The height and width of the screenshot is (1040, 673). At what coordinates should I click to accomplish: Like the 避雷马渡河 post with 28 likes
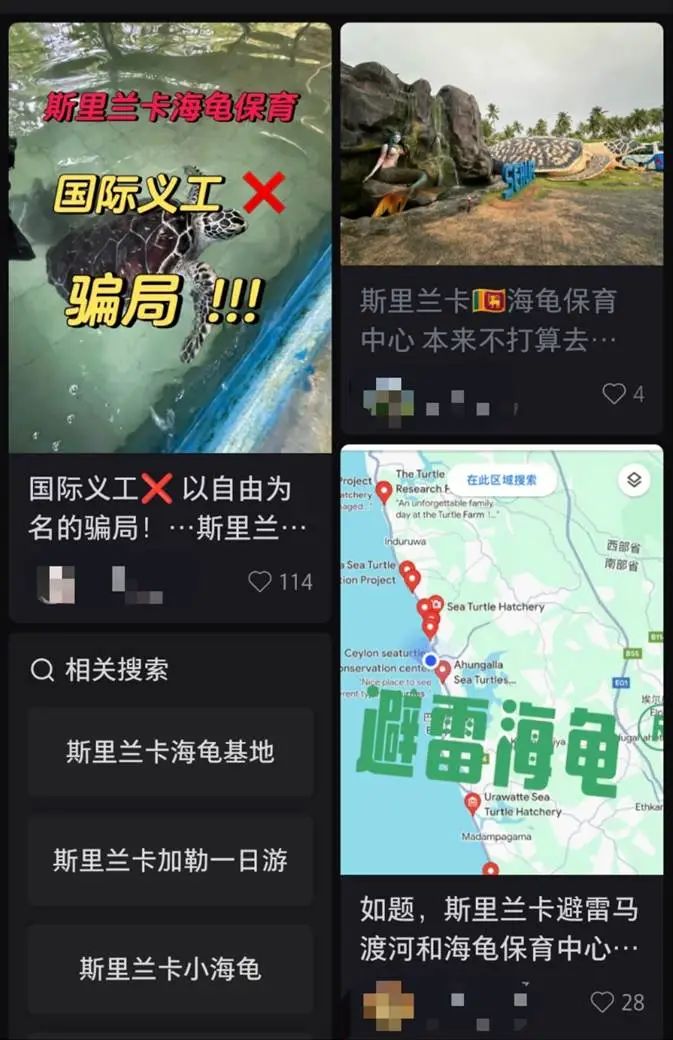602,1002
